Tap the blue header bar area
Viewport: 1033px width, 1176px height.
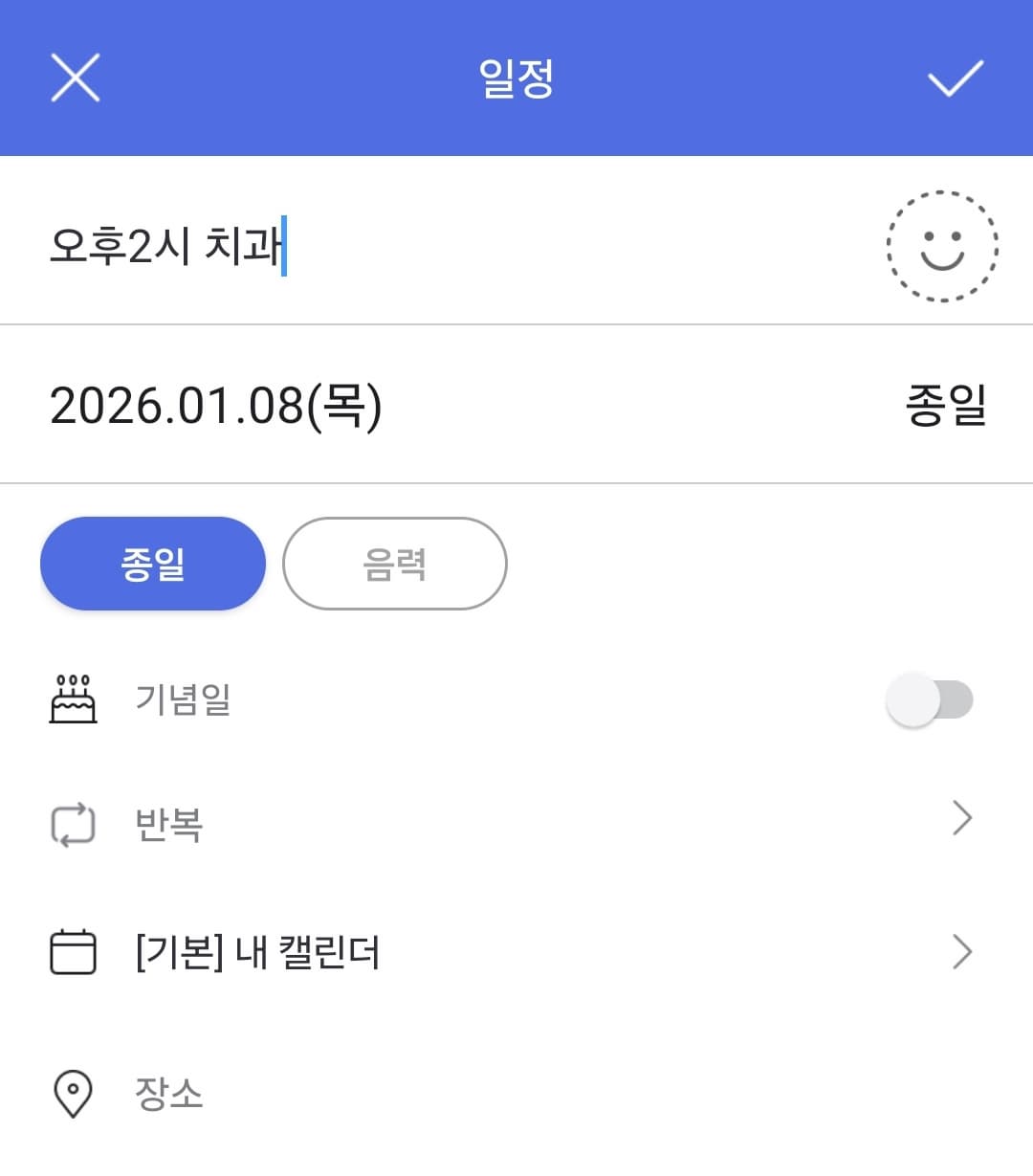[x=516, y=78]
